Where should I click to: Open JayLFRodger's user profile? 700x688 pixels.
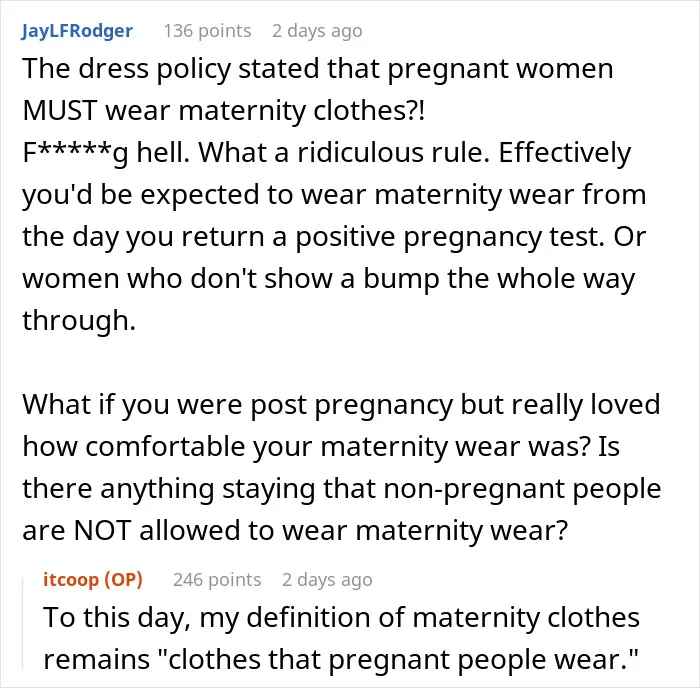pos(77,31)
